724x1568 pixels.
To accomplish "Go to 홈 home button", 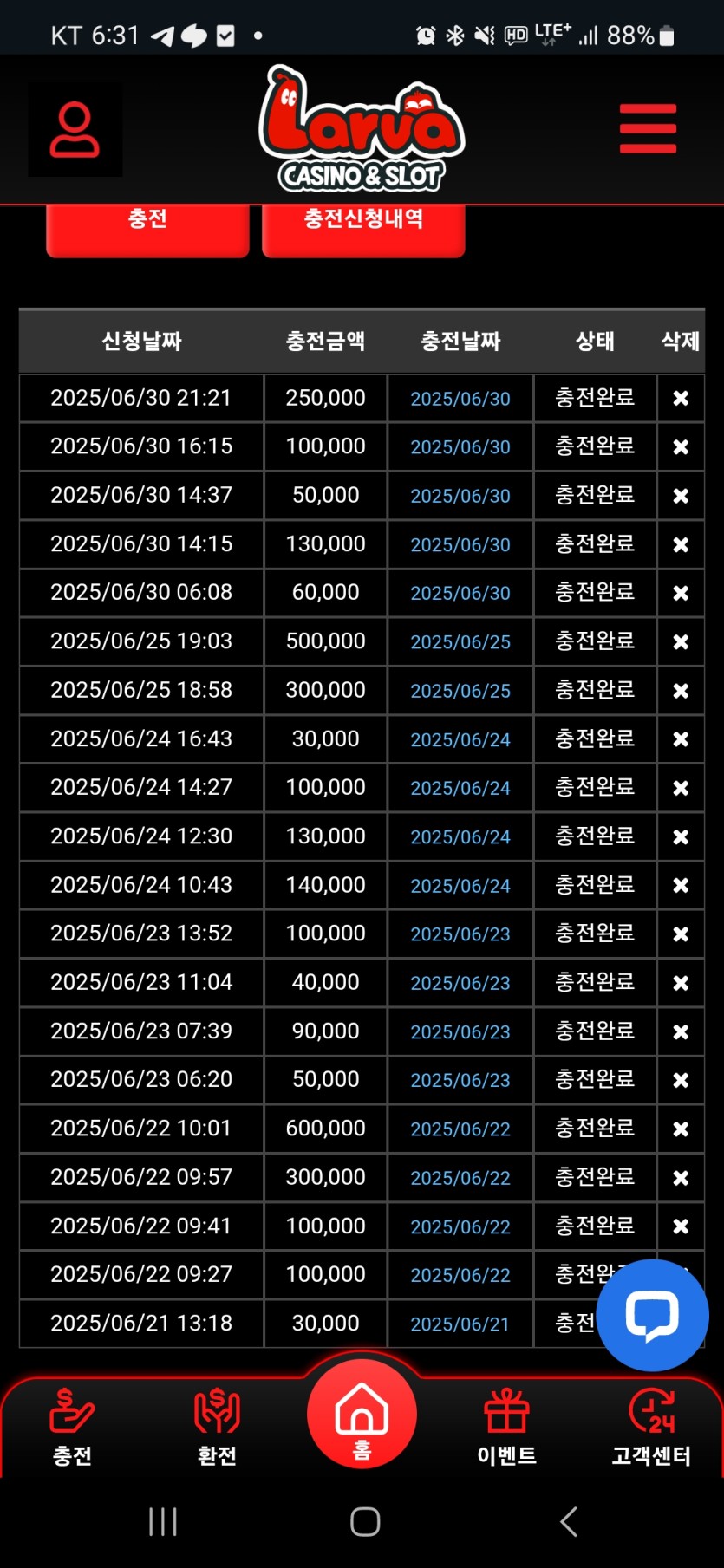I will [362, 1417].
